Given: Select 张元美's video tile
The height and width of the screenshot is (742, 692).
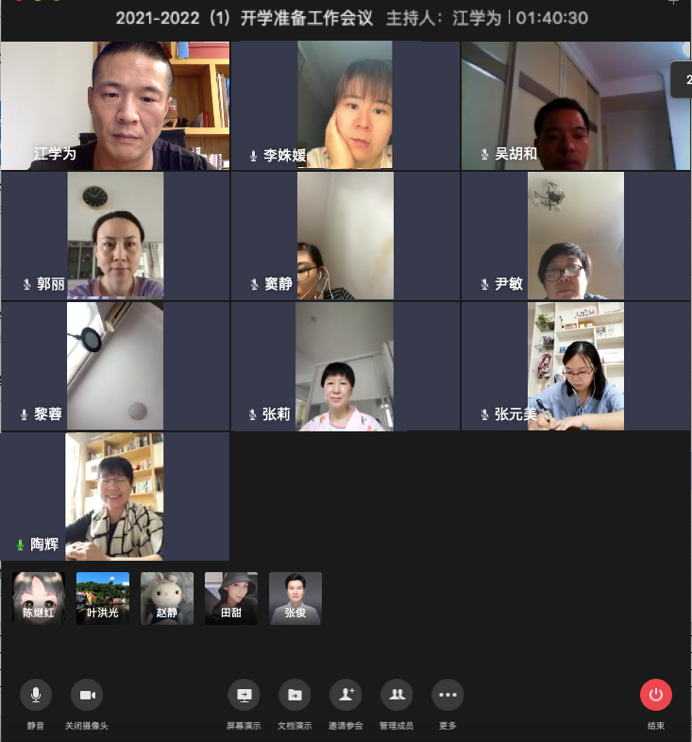Looking at the screenshot, I should pos(575,366).
